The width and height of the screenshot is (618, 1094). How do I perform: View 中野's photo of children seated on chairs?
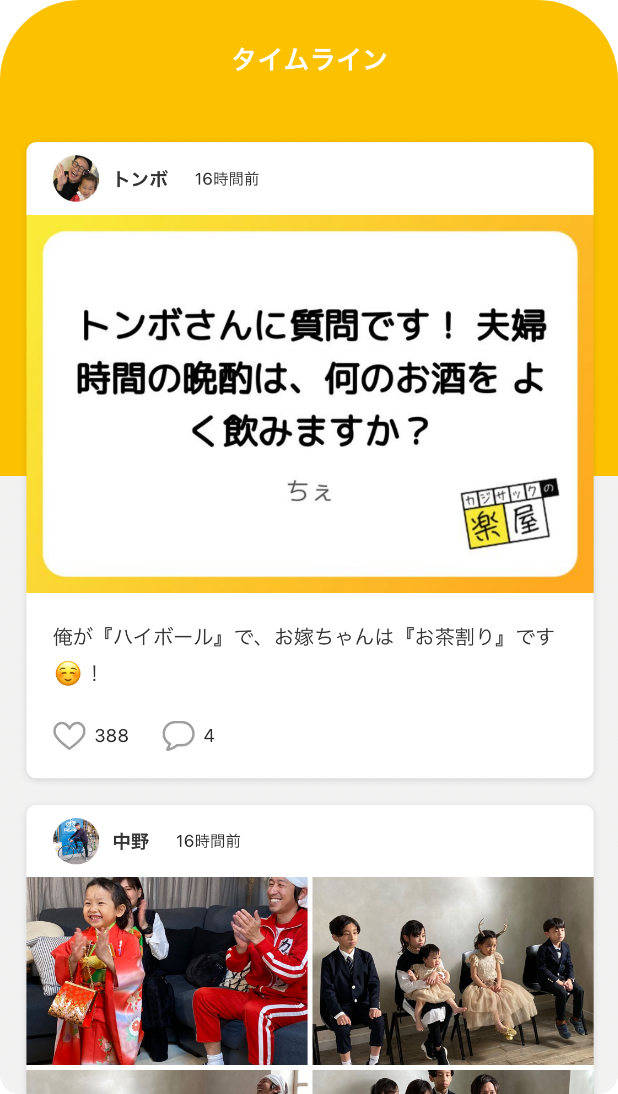(x=453, y=971)
